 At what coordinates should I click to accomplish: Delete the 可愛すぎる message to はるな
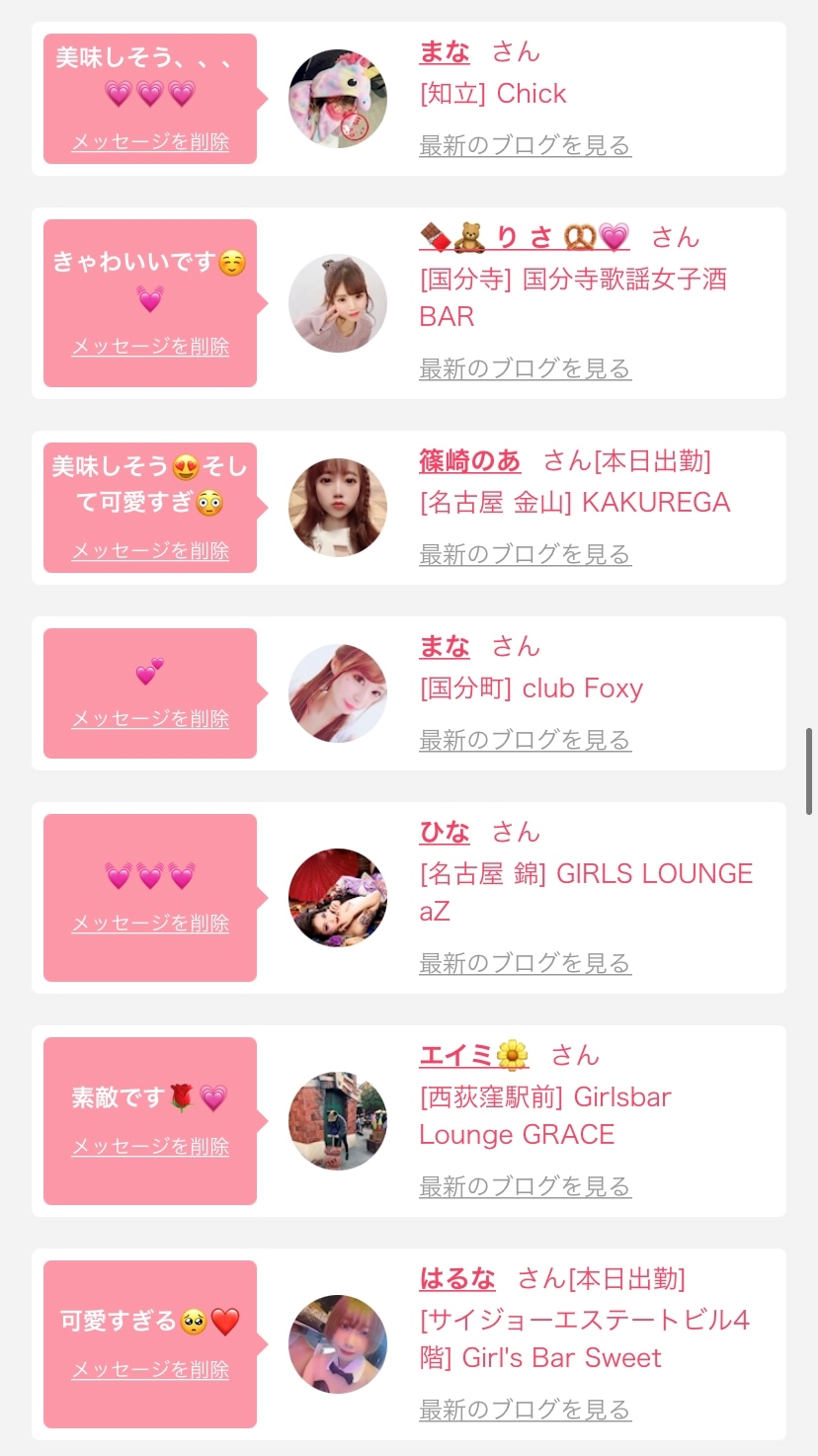tap(150, 1370)
